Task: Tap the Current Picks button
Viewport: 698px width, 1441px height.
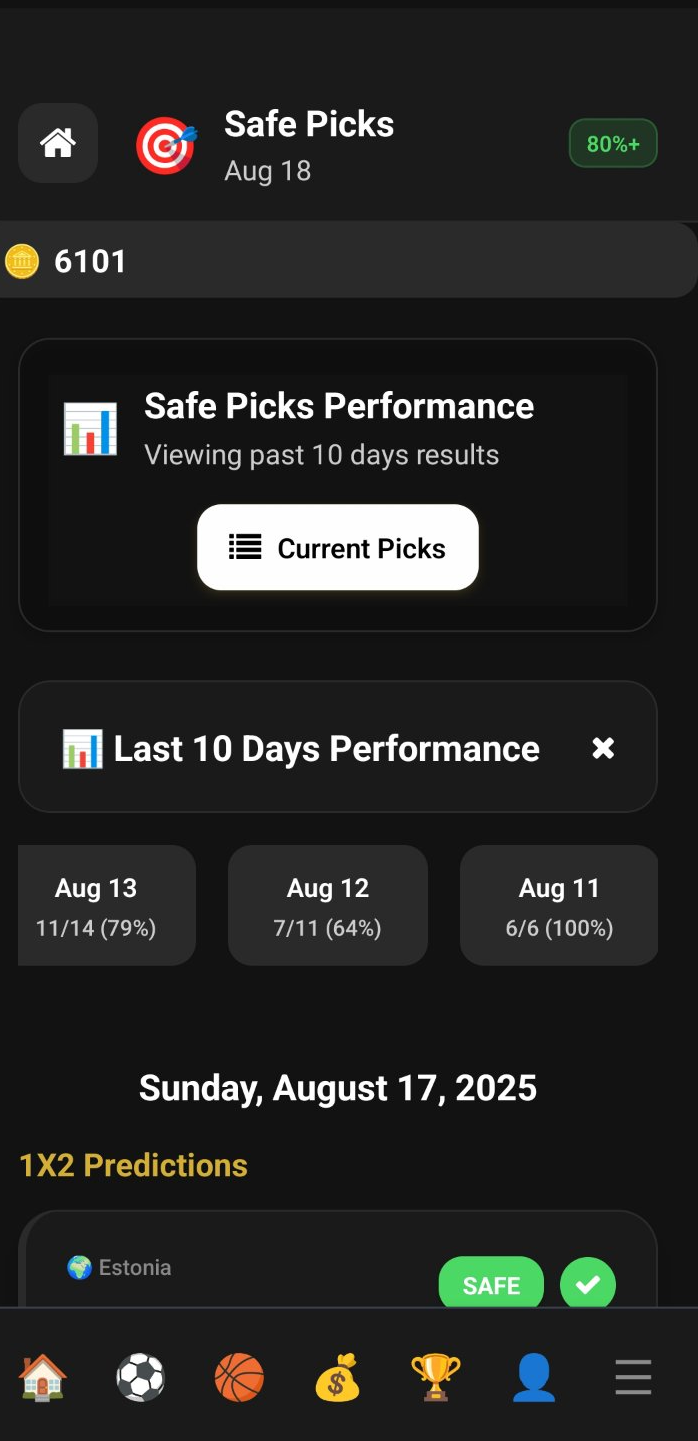Action: point(338,548)
